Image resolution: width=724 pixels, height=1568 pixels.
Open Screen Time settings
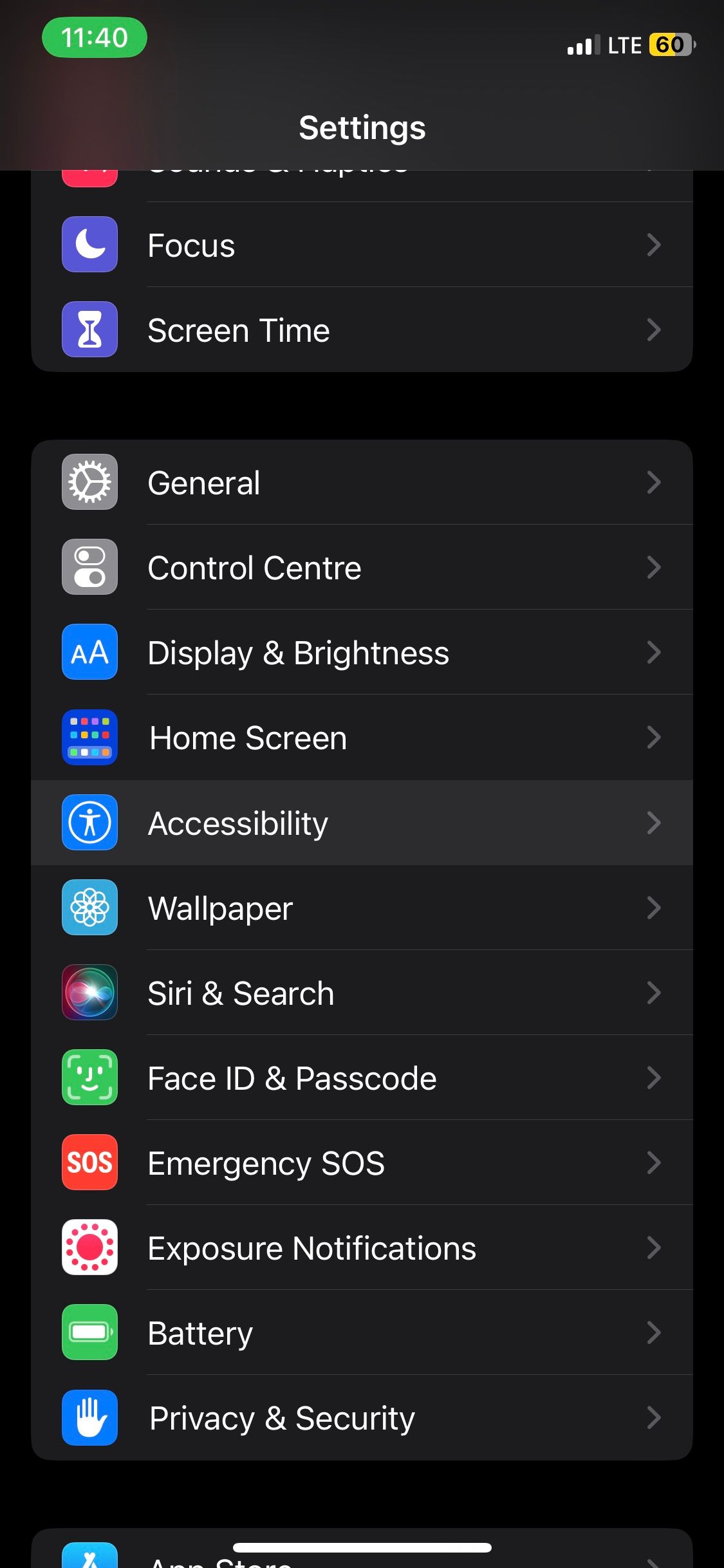pyautogui.click(x=360, y=330)
